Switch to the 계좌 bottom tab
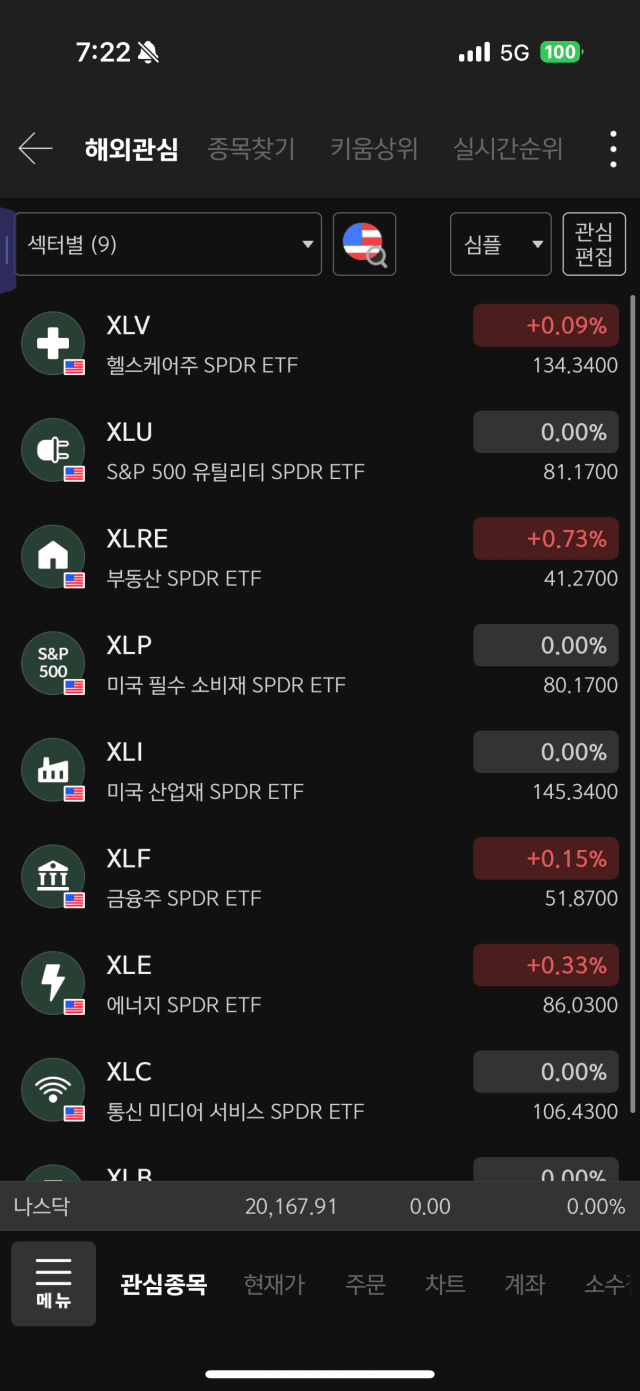The width and height of the screenshot is (640, 1391). [x=525, y=1284]
